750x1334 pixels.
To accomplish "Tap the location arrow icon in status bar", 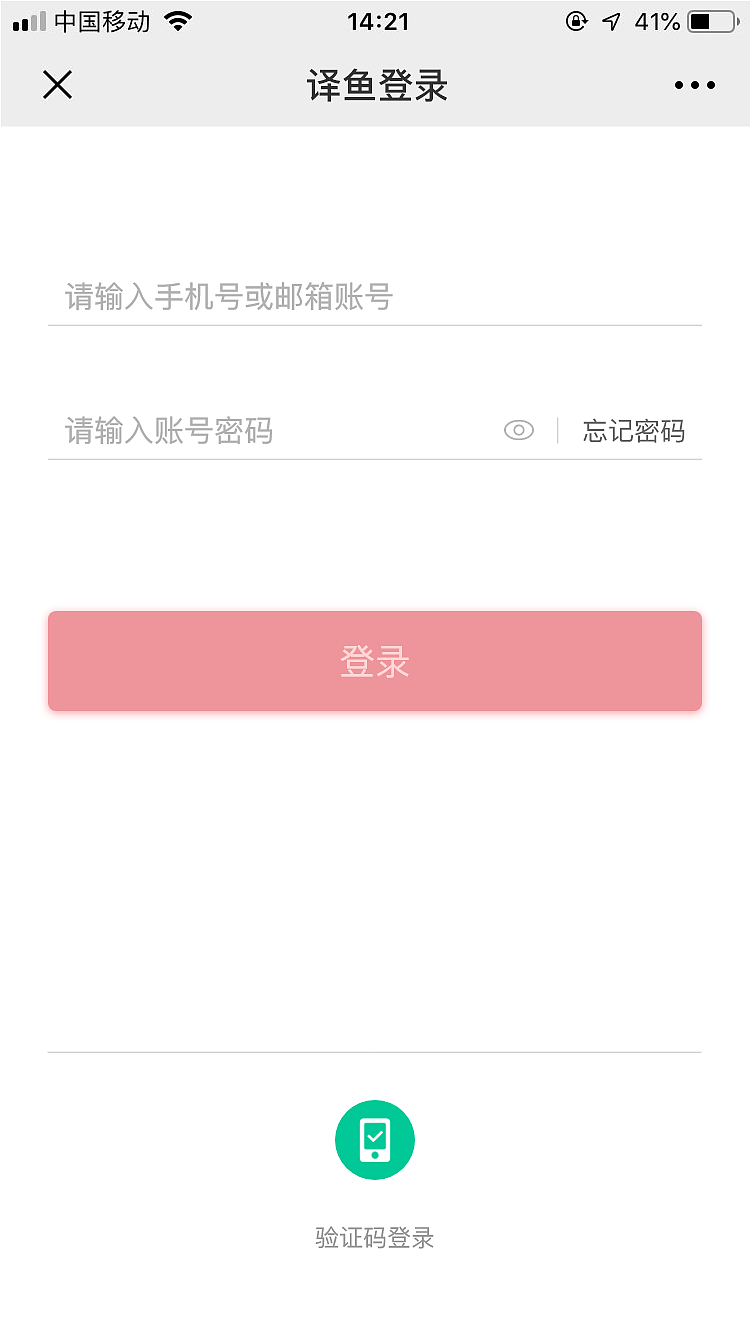I will click(x=611, y=20).
